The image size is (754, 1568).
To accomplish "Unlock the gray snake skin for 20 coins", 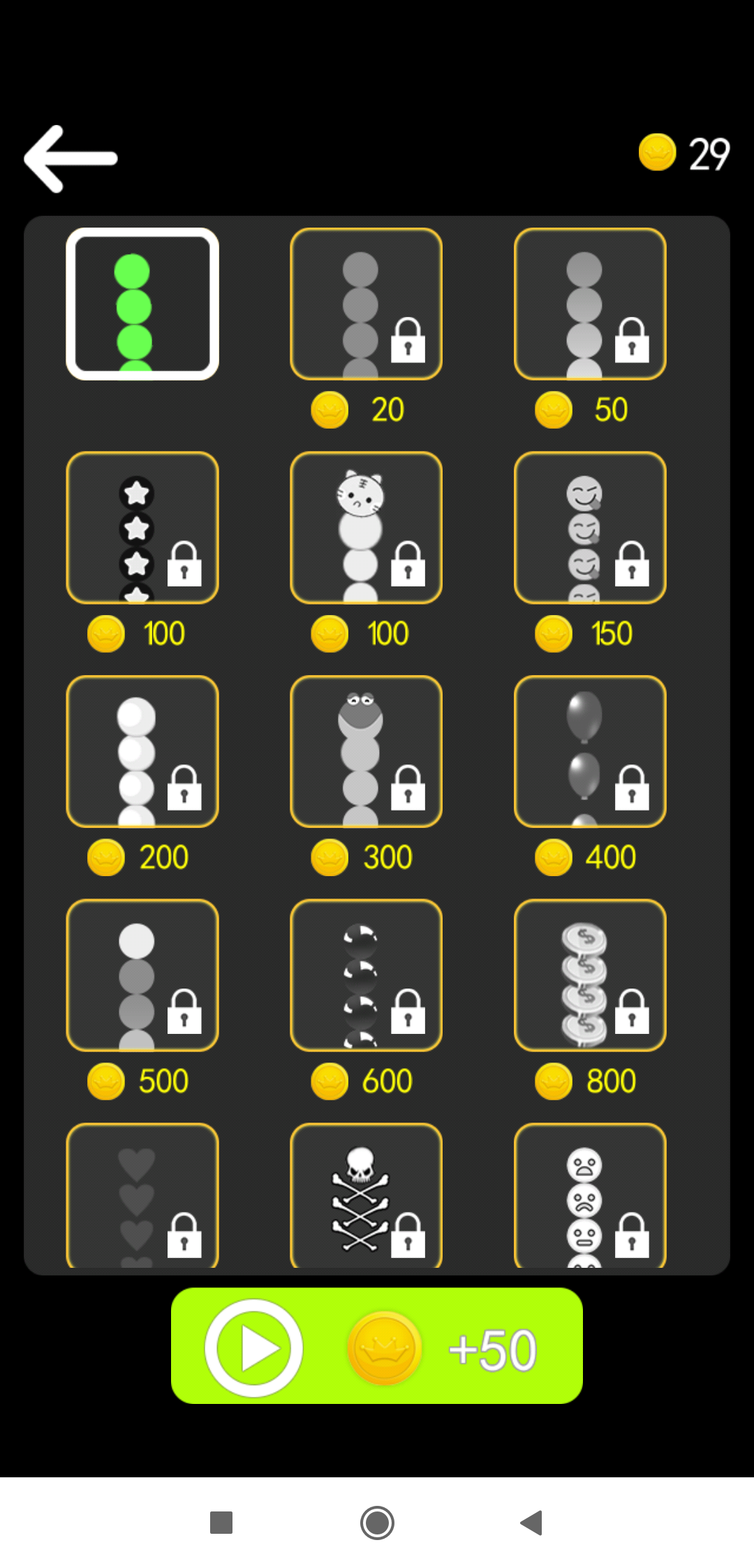I will point(366,304).
